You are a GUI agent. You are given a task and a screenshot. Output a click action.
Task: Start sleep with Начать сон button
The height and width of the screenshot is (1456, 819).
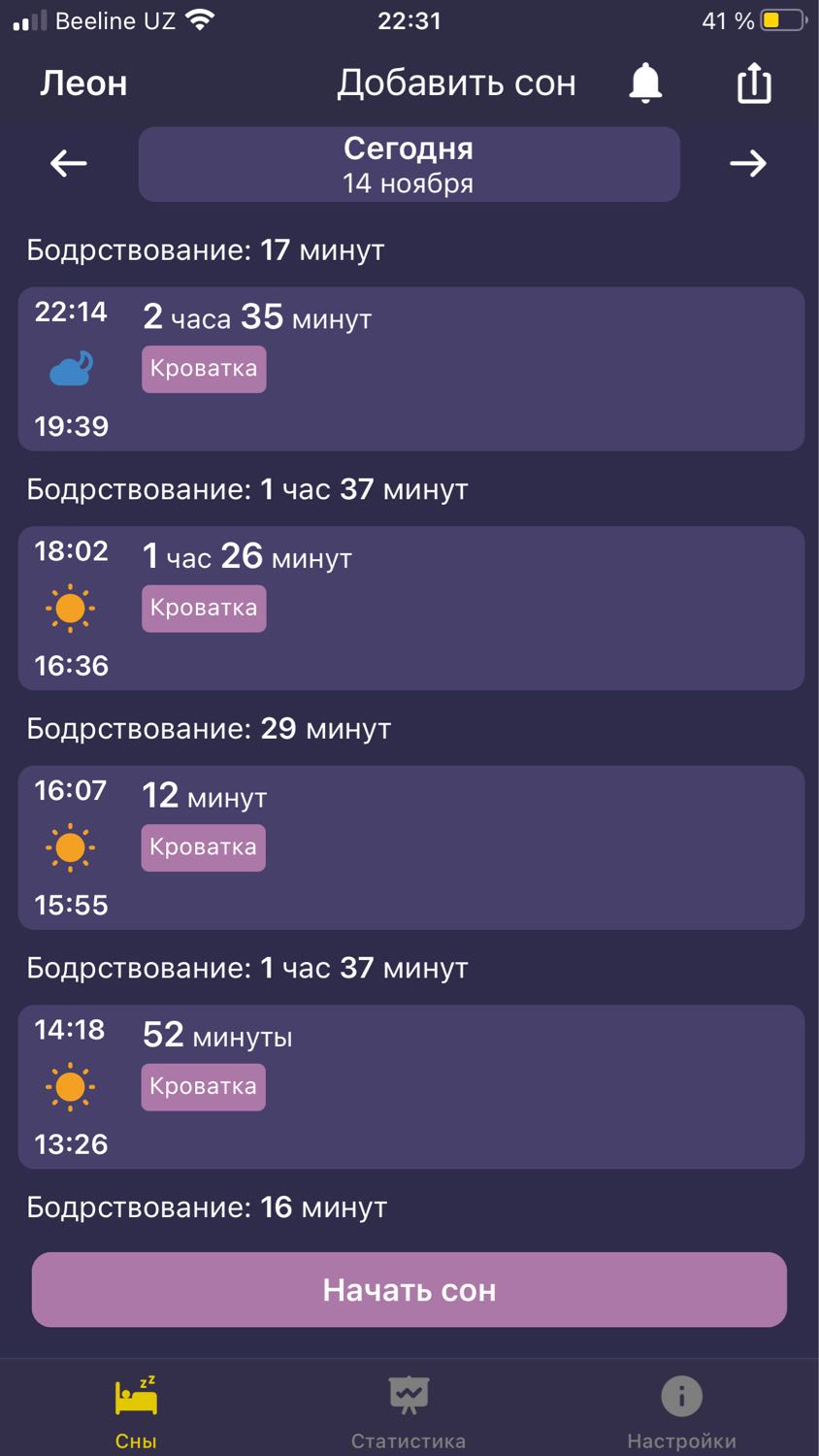pos(409,1290)
